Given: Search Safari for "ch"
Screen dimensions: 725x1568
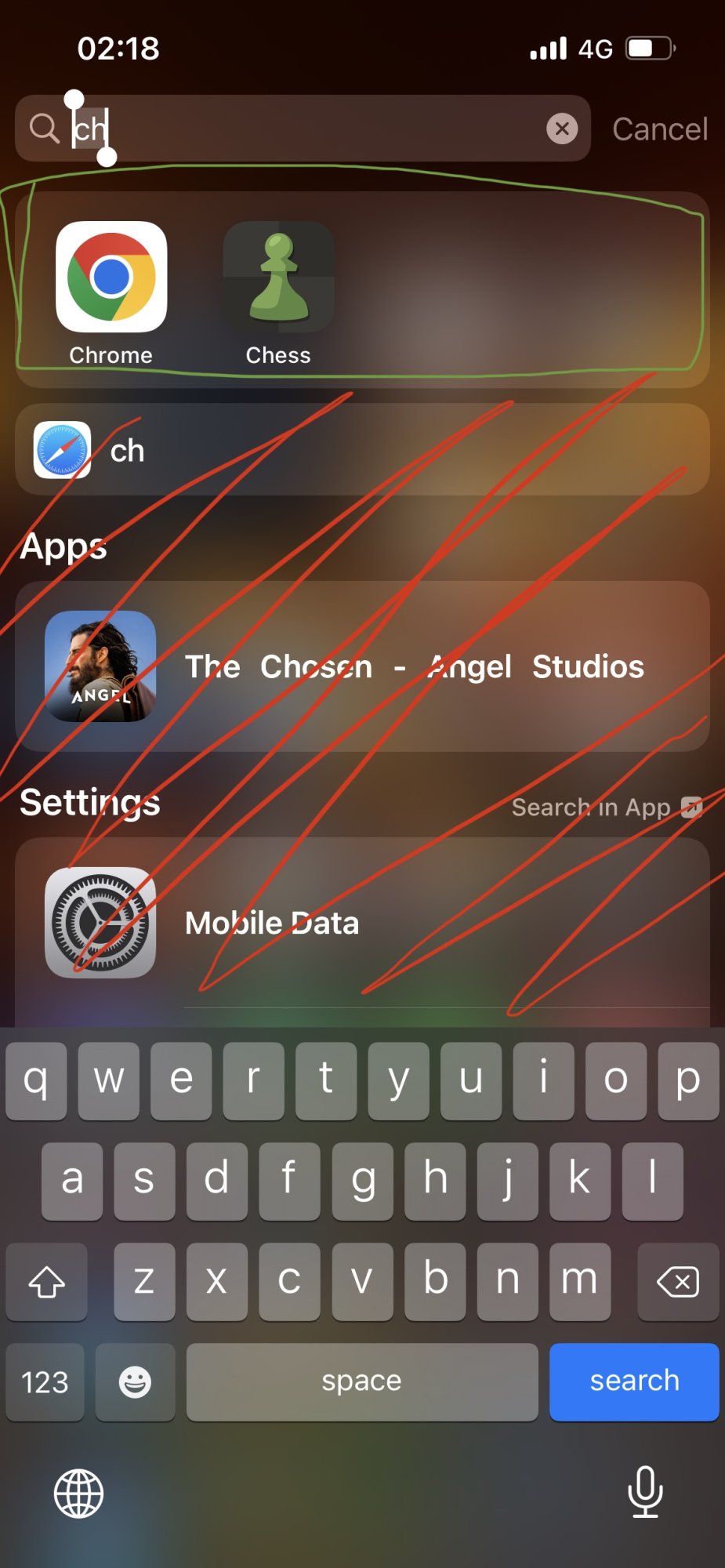Looking at the screenshot, I should tap(362, 449).
